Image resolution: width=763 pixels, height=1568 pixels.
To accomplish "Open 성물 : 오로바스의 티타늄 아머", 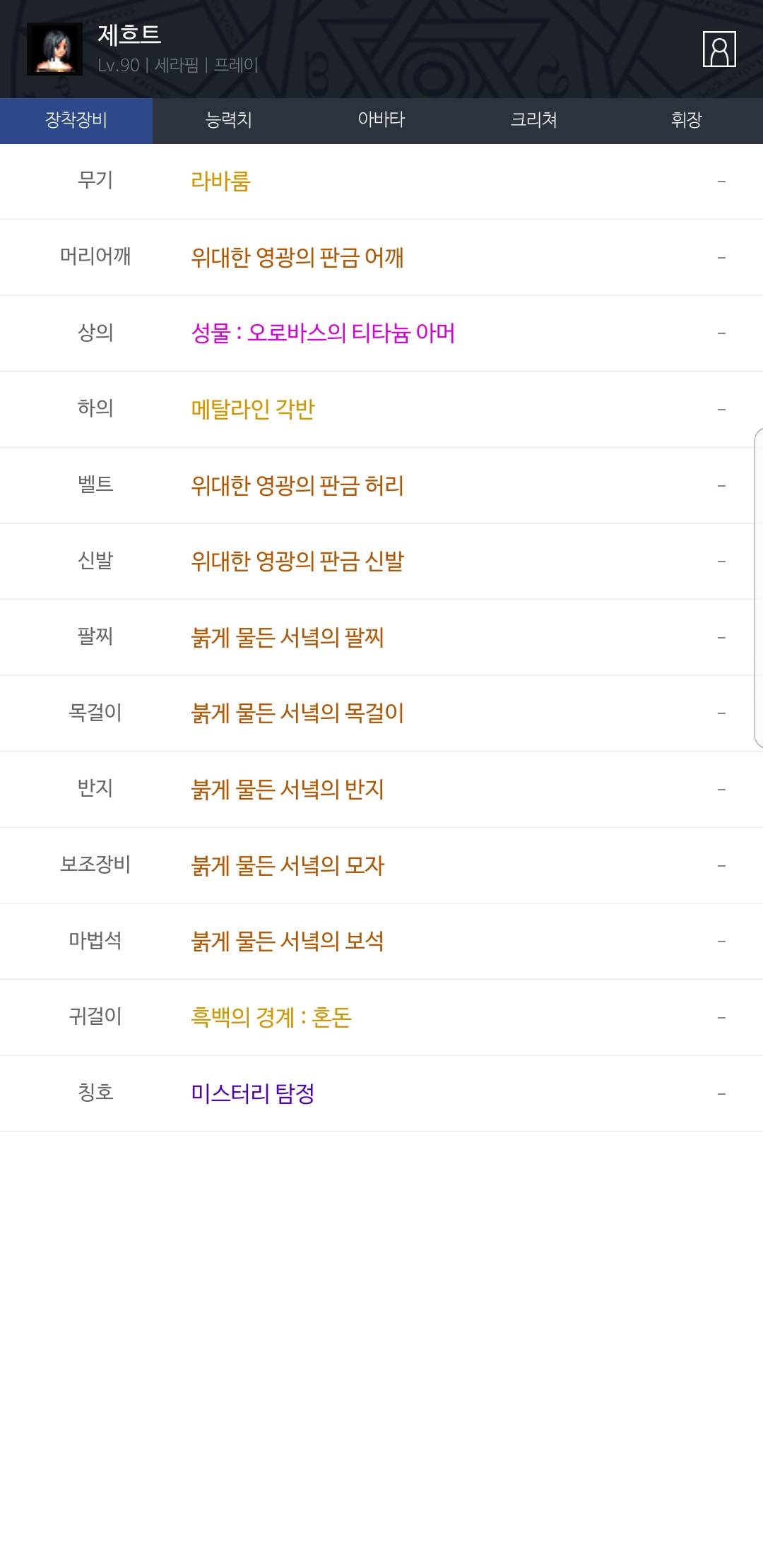I will pos(381,333).
